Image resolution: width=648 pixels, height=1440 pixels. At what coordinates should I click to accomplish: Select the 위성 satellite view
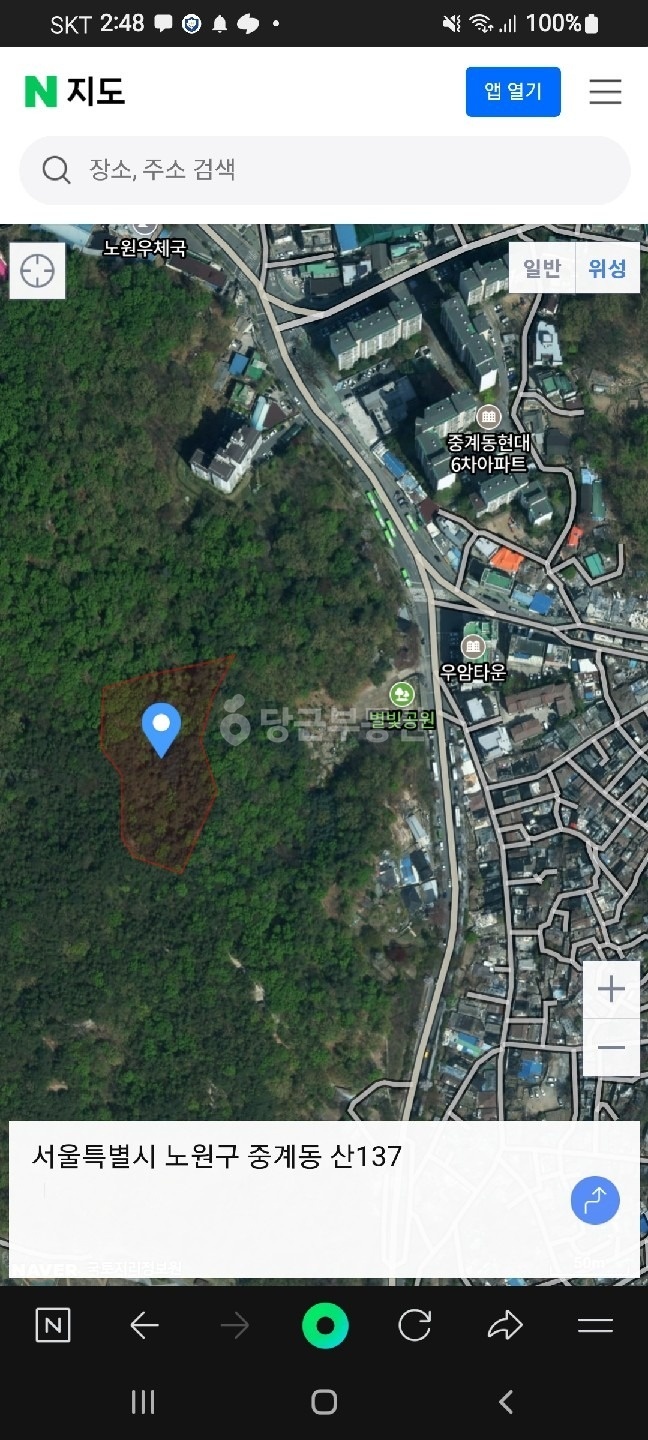[607, 268]
